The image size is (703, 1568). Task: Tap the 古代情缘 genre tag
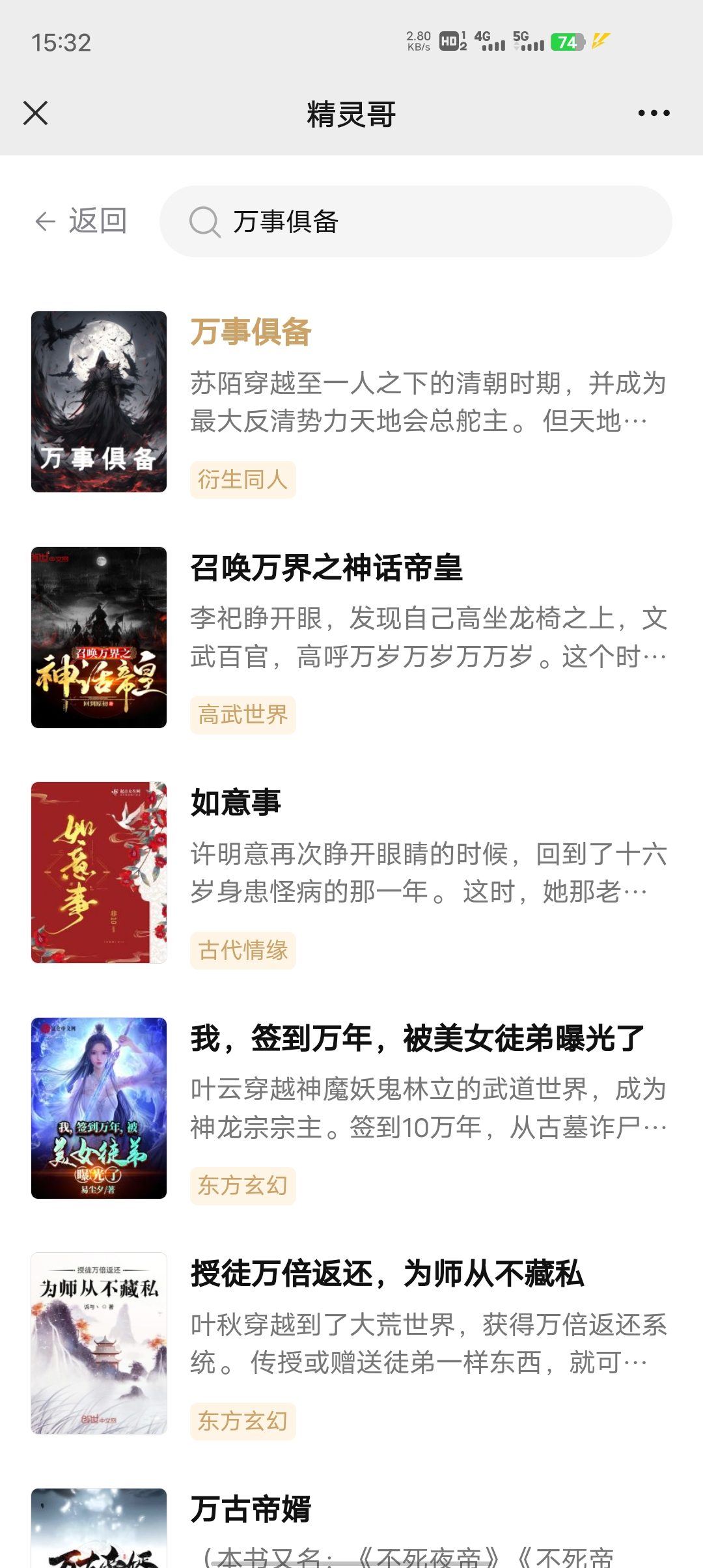[243, 951]
